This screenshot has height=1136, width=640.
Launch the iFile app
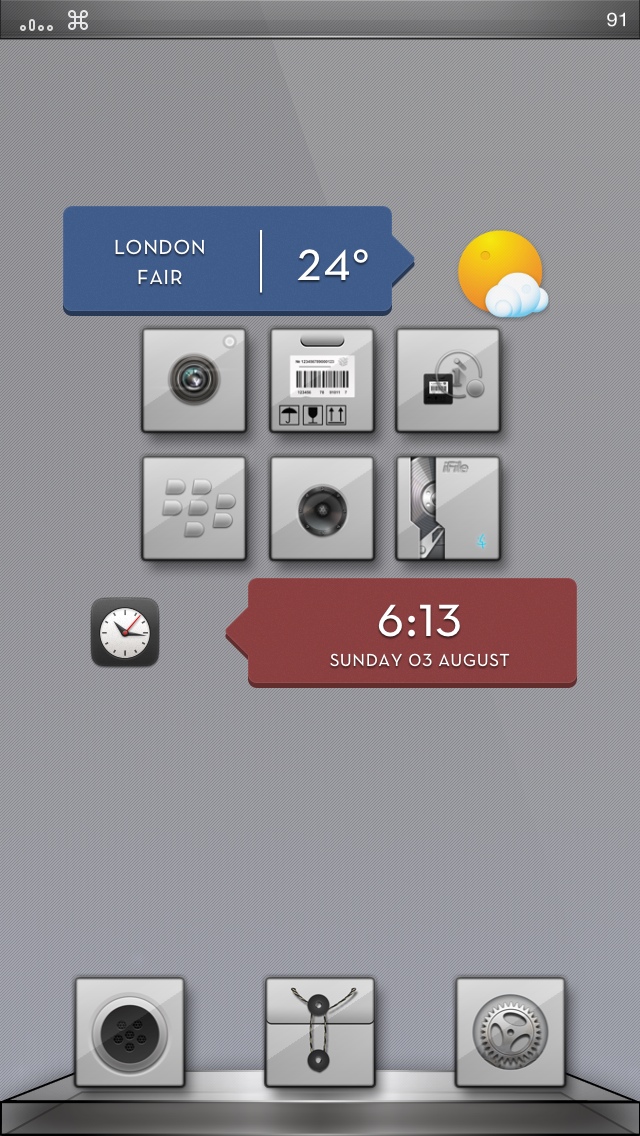[x=448, y=508]
